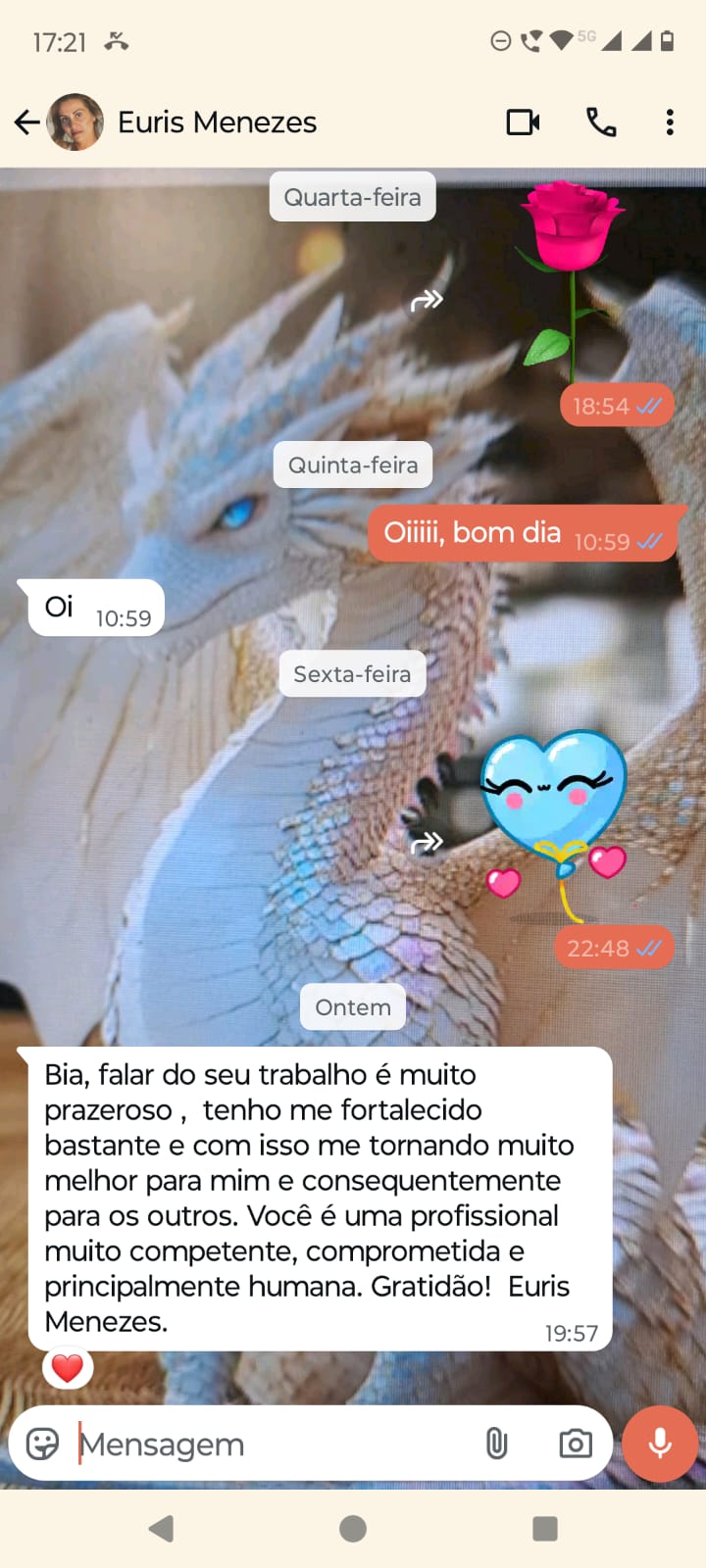View the heart reaction on the message
This screenshot has height=1568, width=706.
68,1367
